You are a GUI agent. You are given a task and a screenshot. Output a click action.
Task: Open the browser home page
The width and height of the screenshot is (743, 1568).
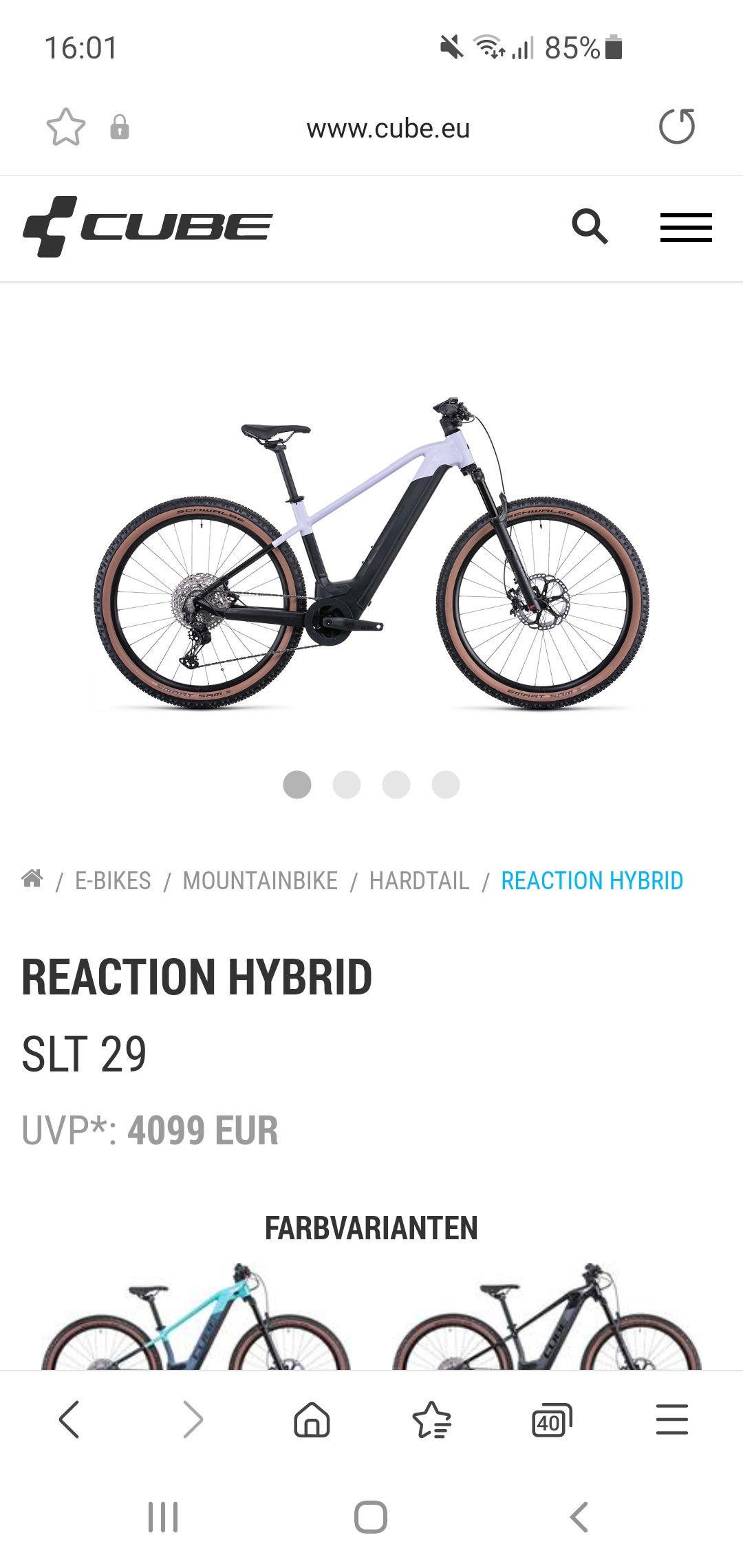[312, 1420]
